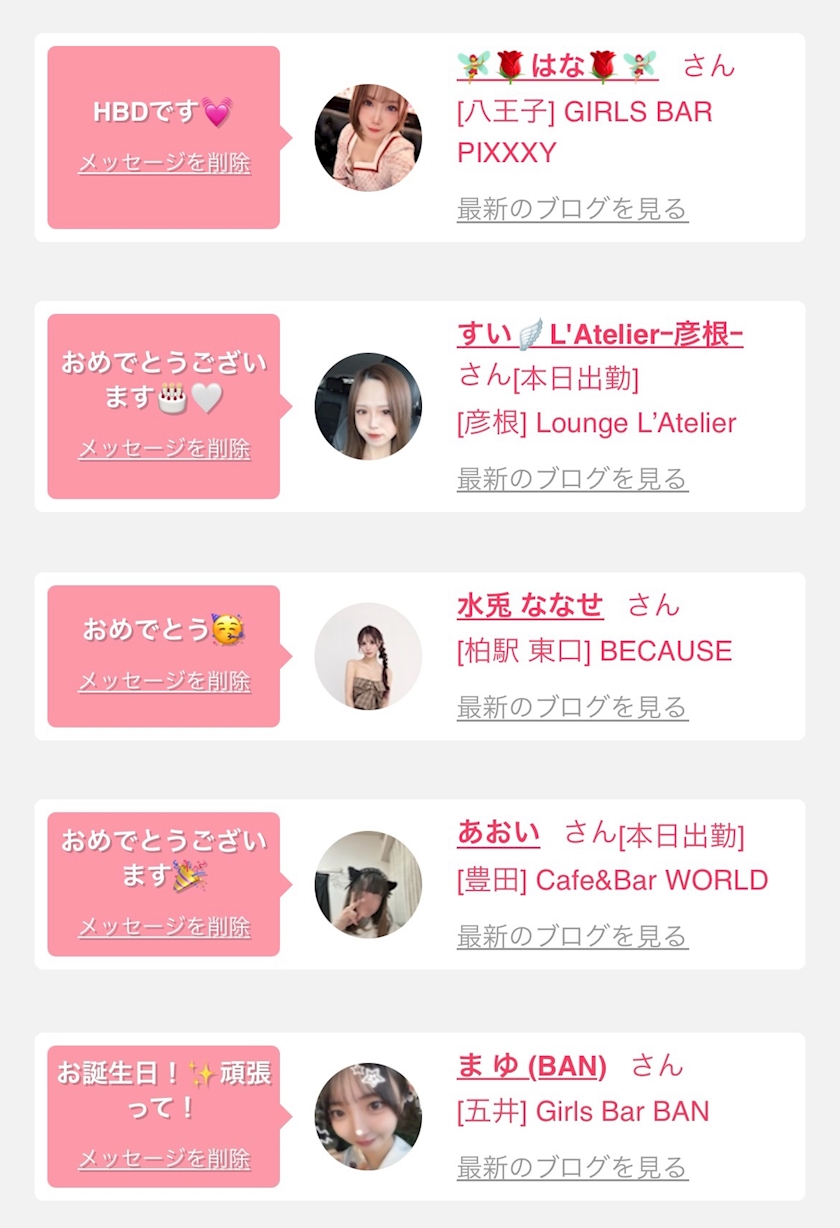The height and width of the screenshot is (1228, 840).
Task: View latest blog of はな
Action: [x=572, y=209]
